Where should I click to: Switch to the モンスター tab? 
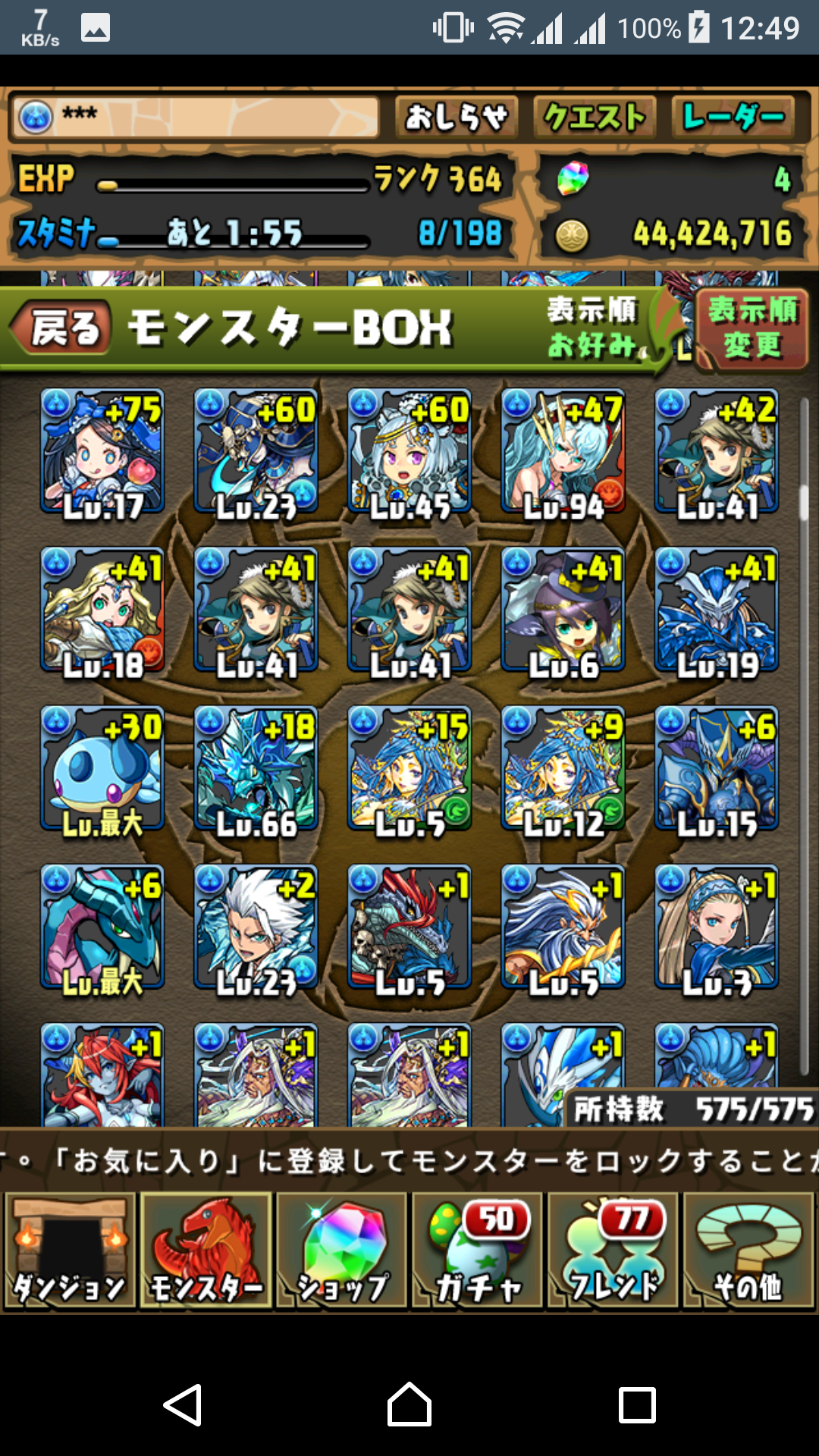pos(206,1250)
